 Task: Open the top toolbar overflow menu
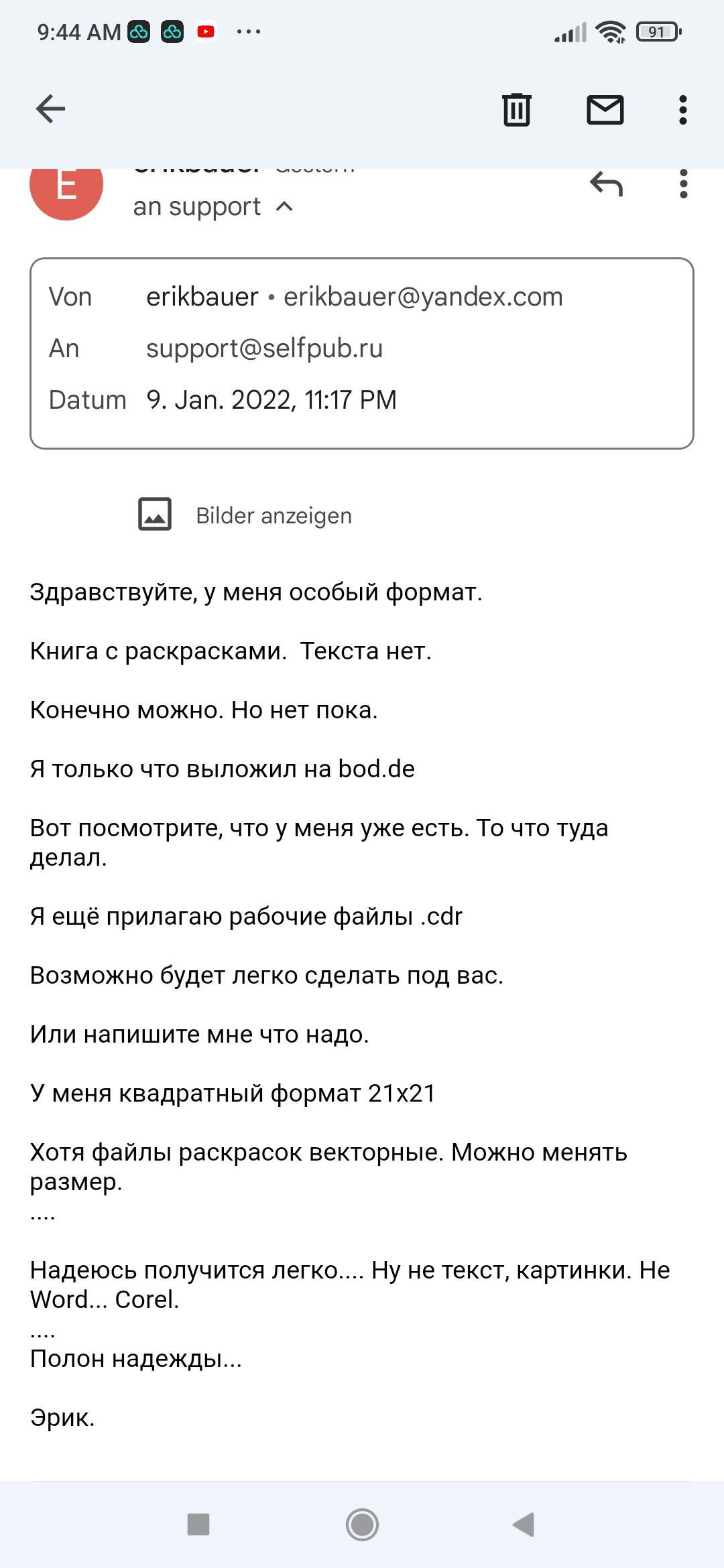[x=682, y=109]
